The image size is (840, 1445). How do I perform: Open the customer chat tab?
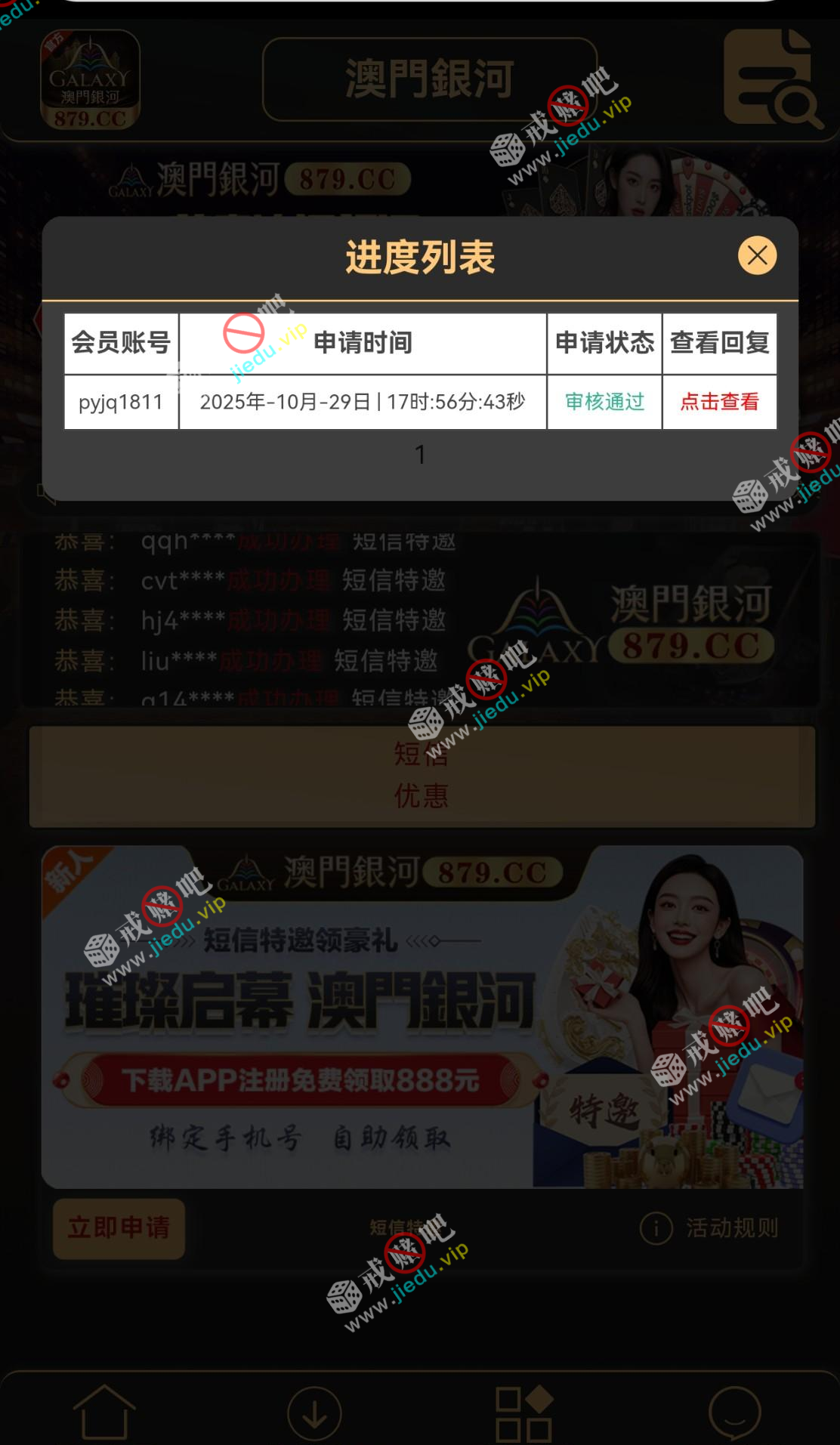tap(734, 1413)
